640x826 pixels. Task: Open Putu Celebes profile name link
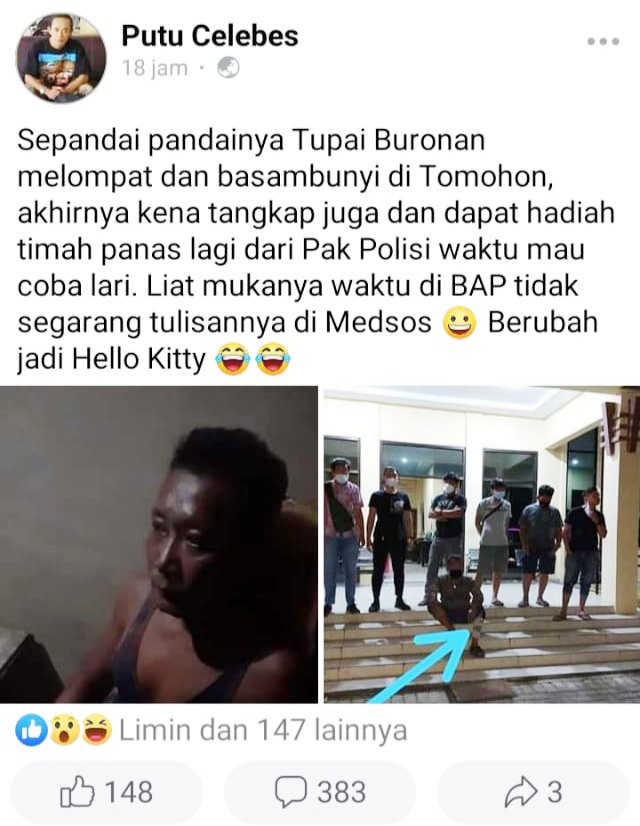[x=209, y=36]
